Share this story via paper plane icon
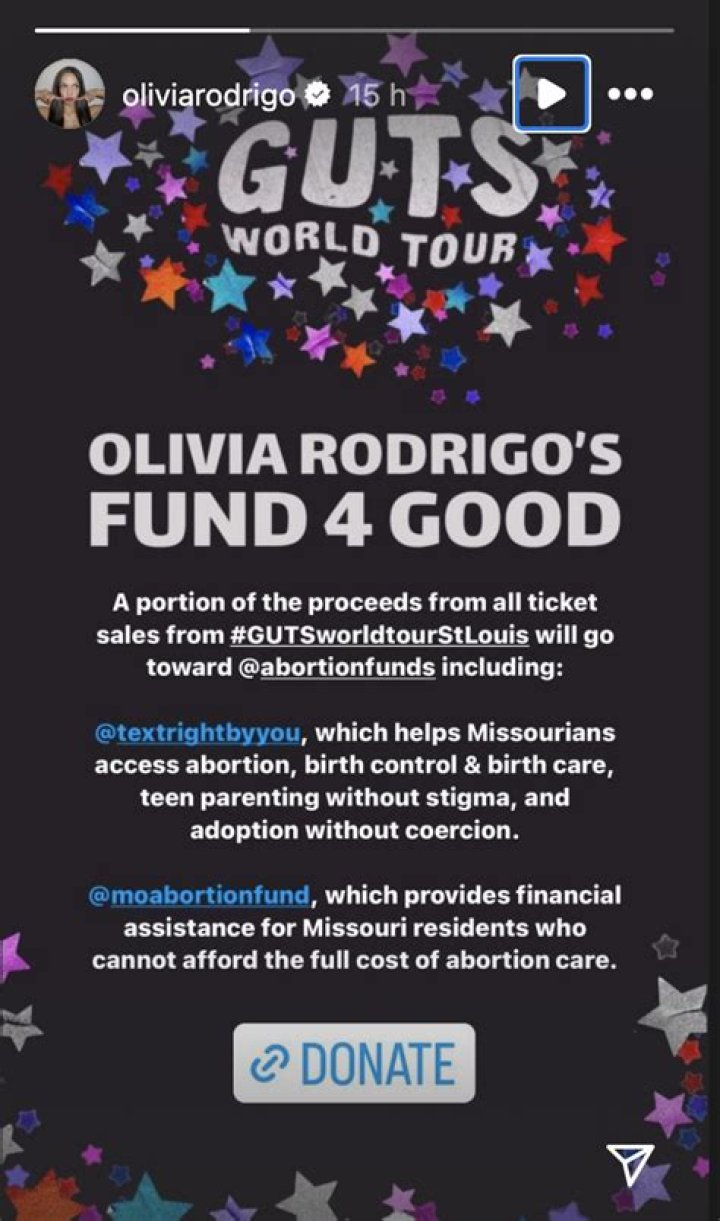 tap(630, 1165)
